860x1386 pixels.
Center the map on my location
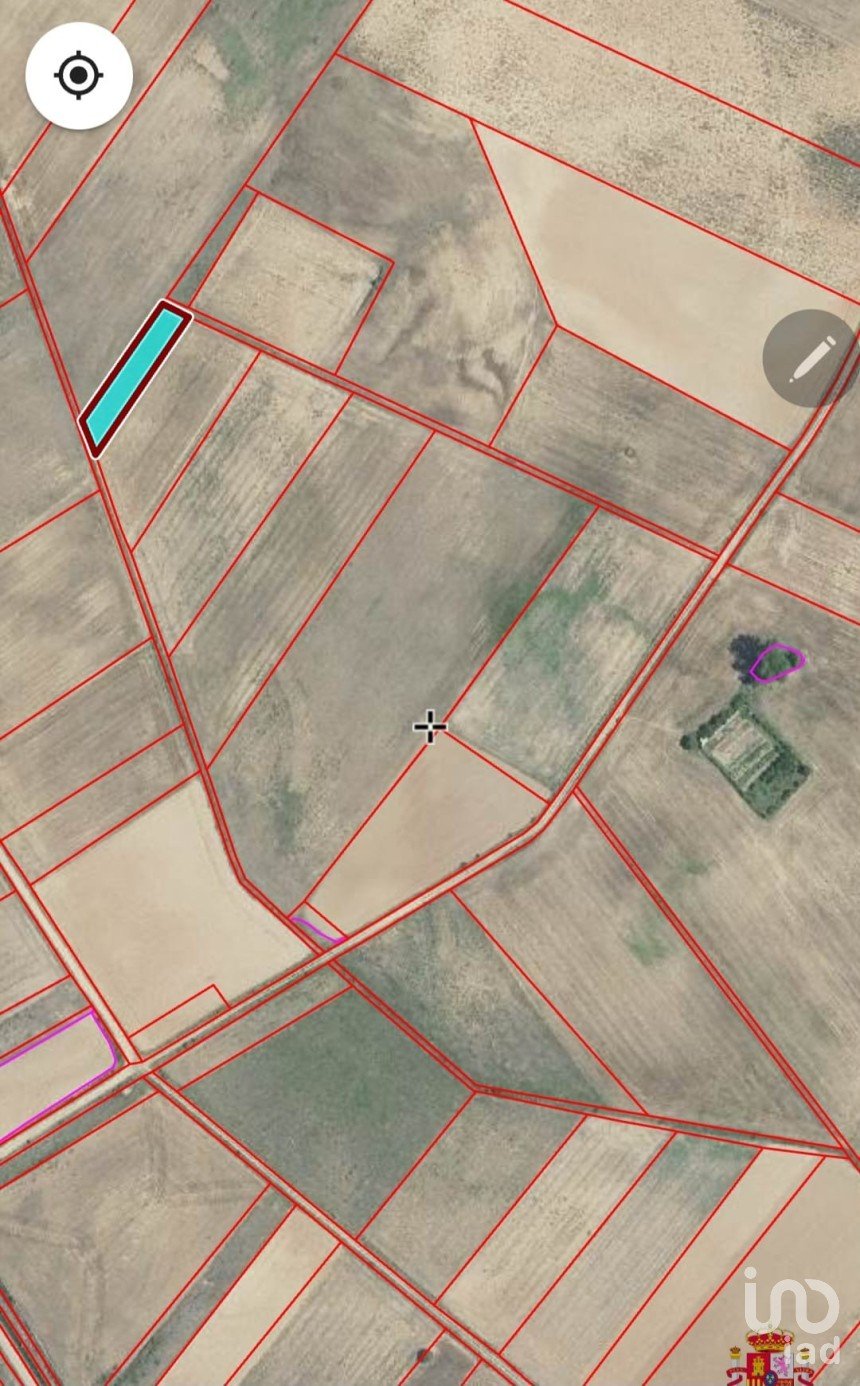point(79,76)
